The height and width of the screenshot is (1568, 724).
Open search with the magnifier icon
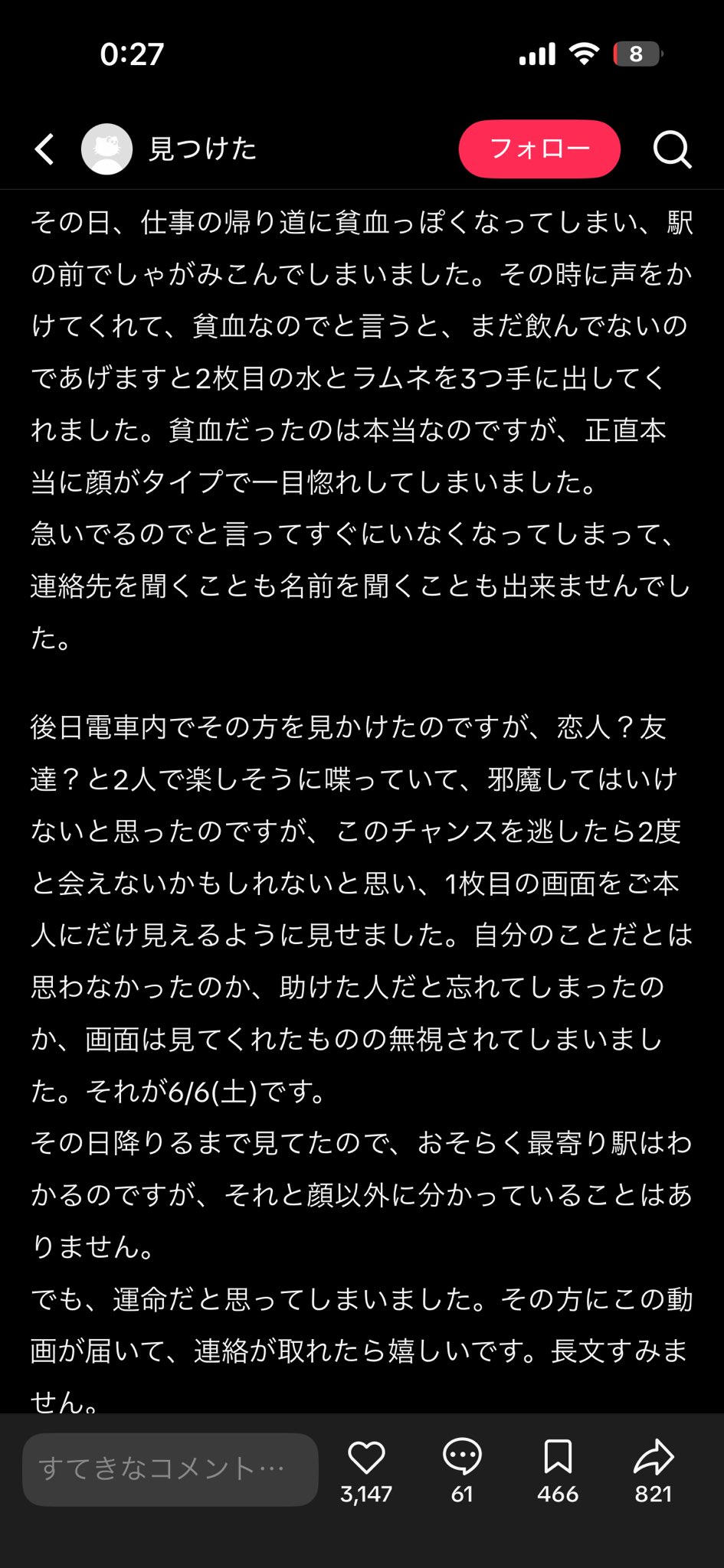[672, 149]
